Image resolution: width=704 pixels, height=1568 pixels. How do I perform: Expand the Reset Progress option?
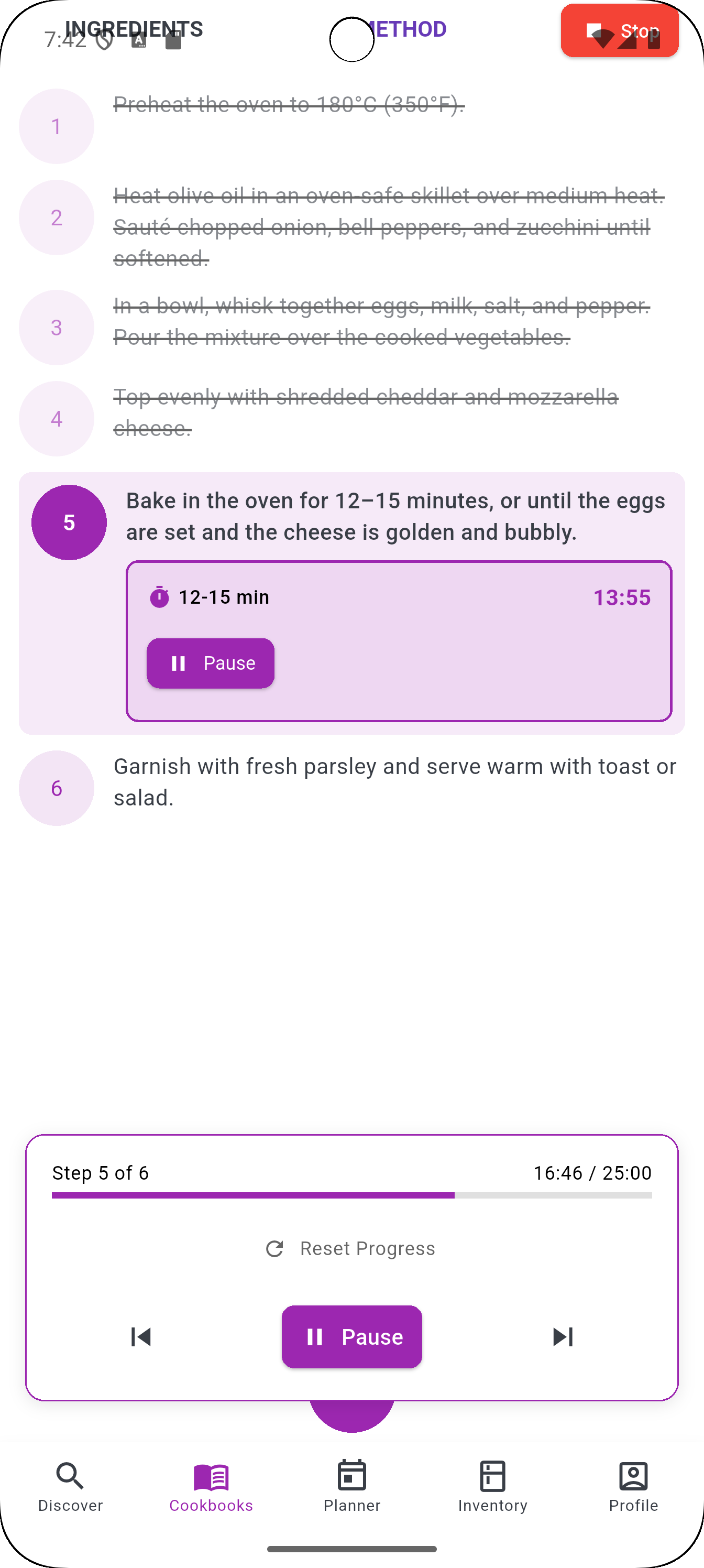click(x=351, y=1248)
